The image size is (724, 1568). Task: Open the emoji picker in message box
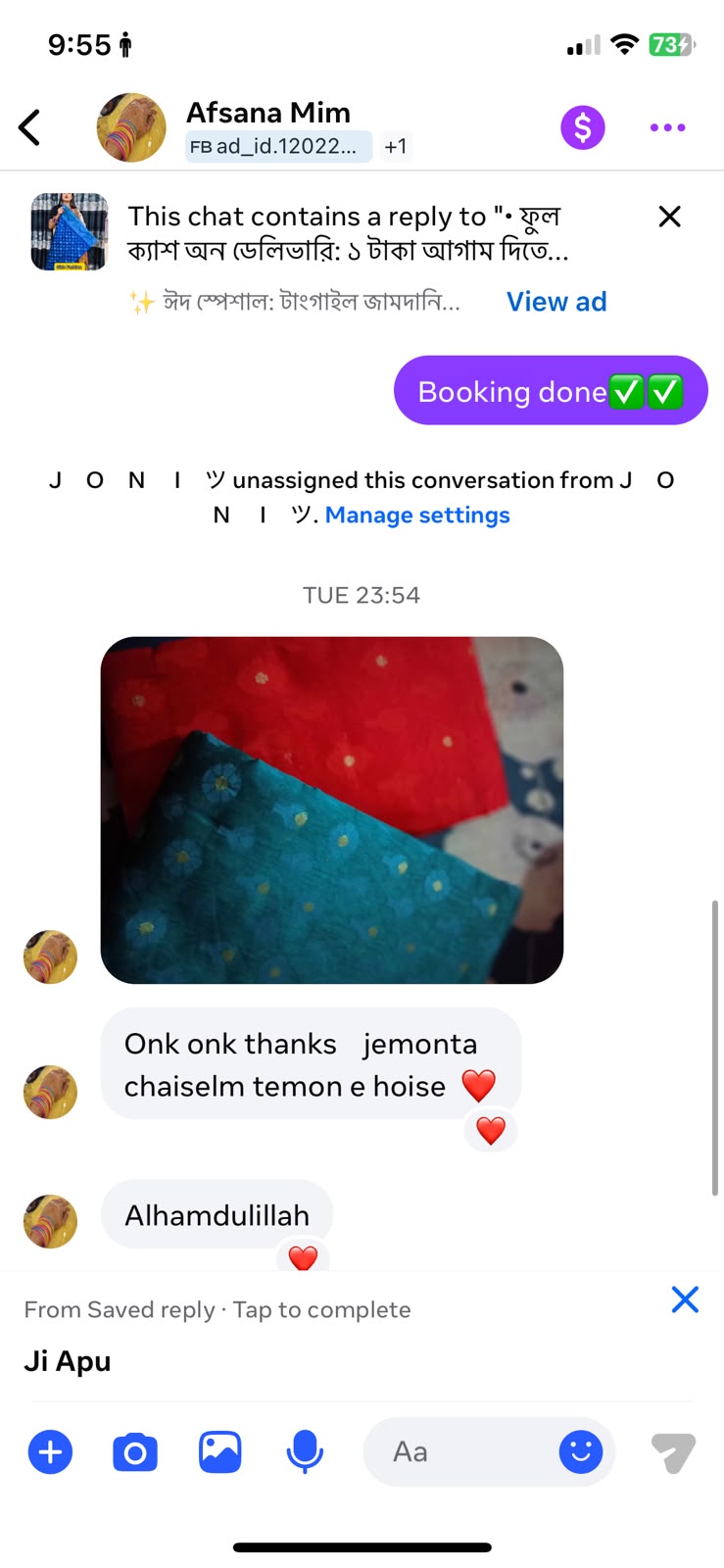(x=581, y=1452)
